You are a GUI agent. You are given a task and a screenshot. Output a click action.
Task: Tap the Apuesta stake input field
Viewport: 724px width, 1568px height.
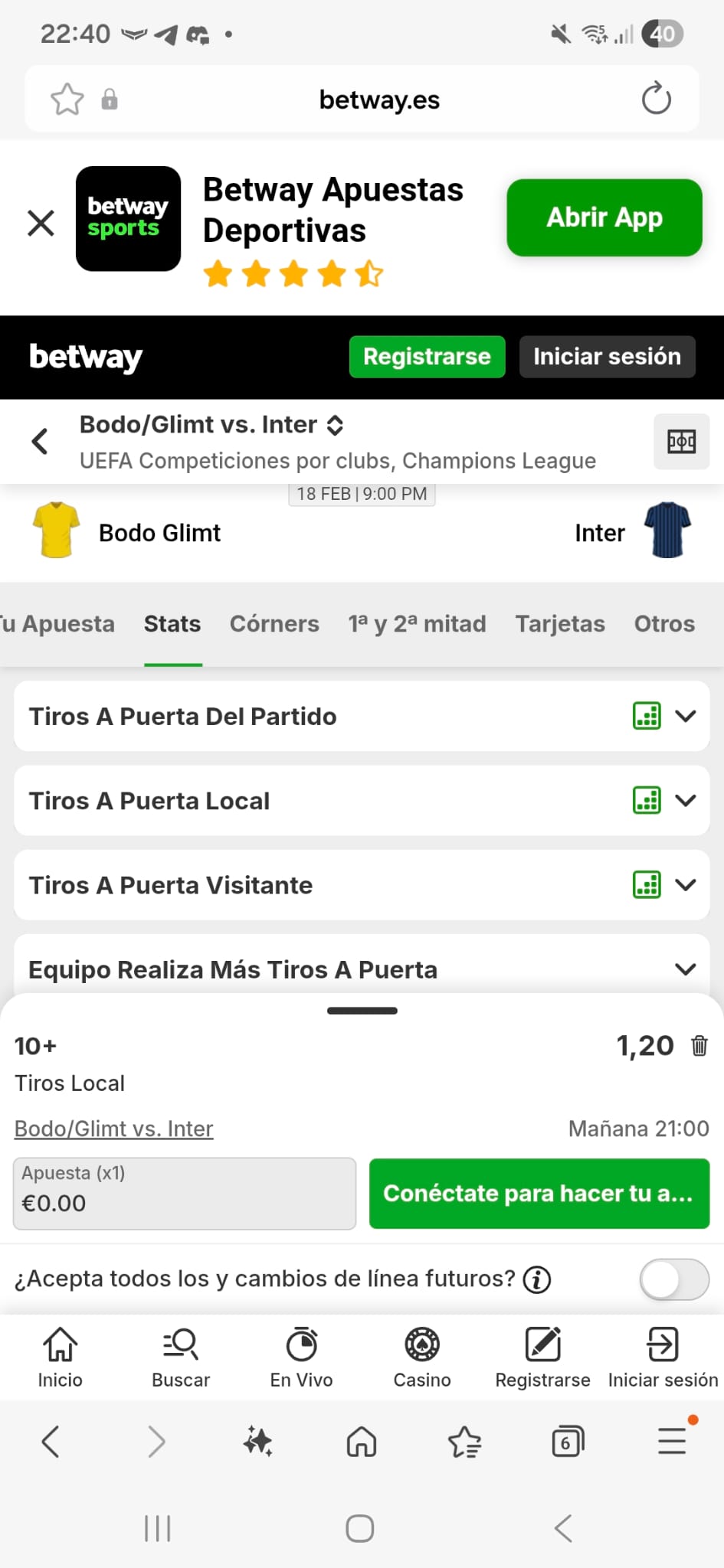[x=185, y=1194]
